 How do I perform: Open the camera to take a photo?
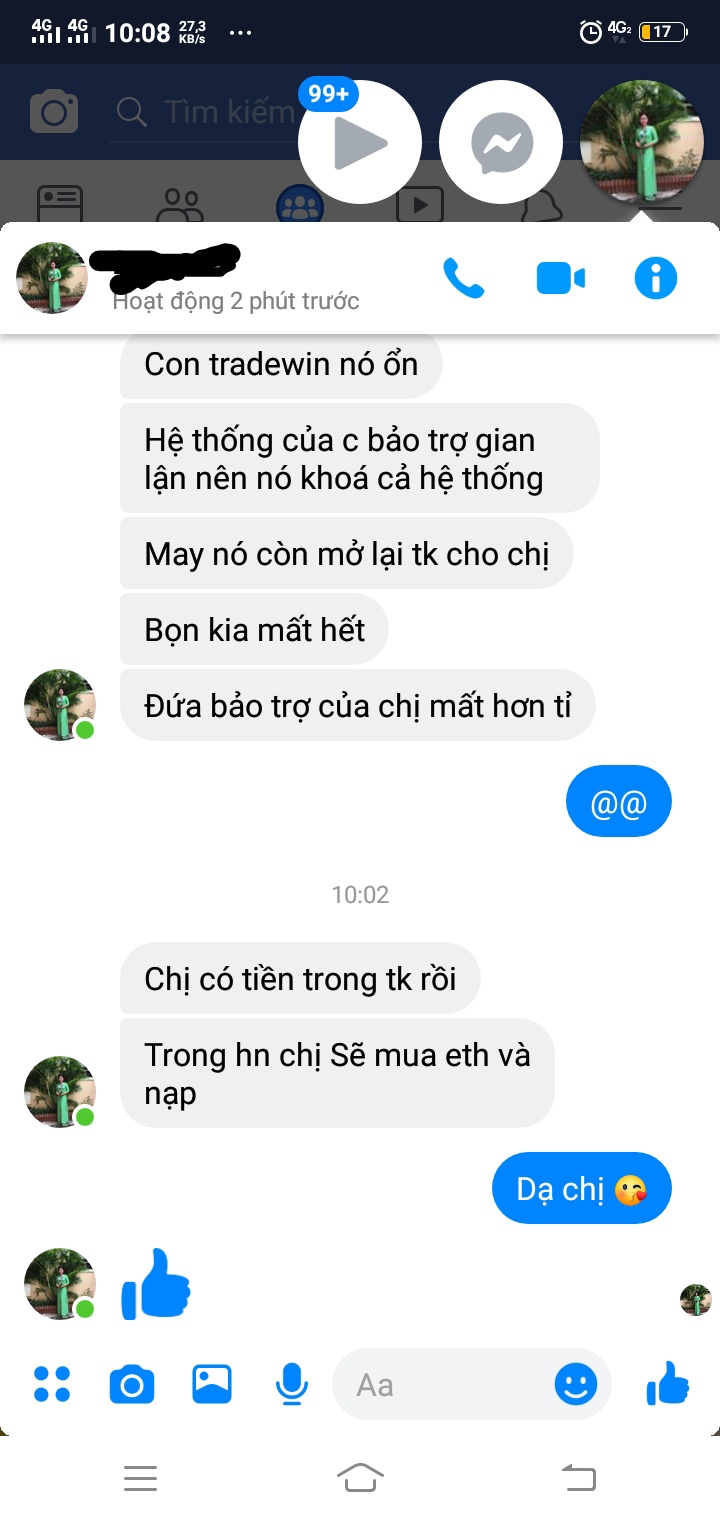(x=131, y=1385)
